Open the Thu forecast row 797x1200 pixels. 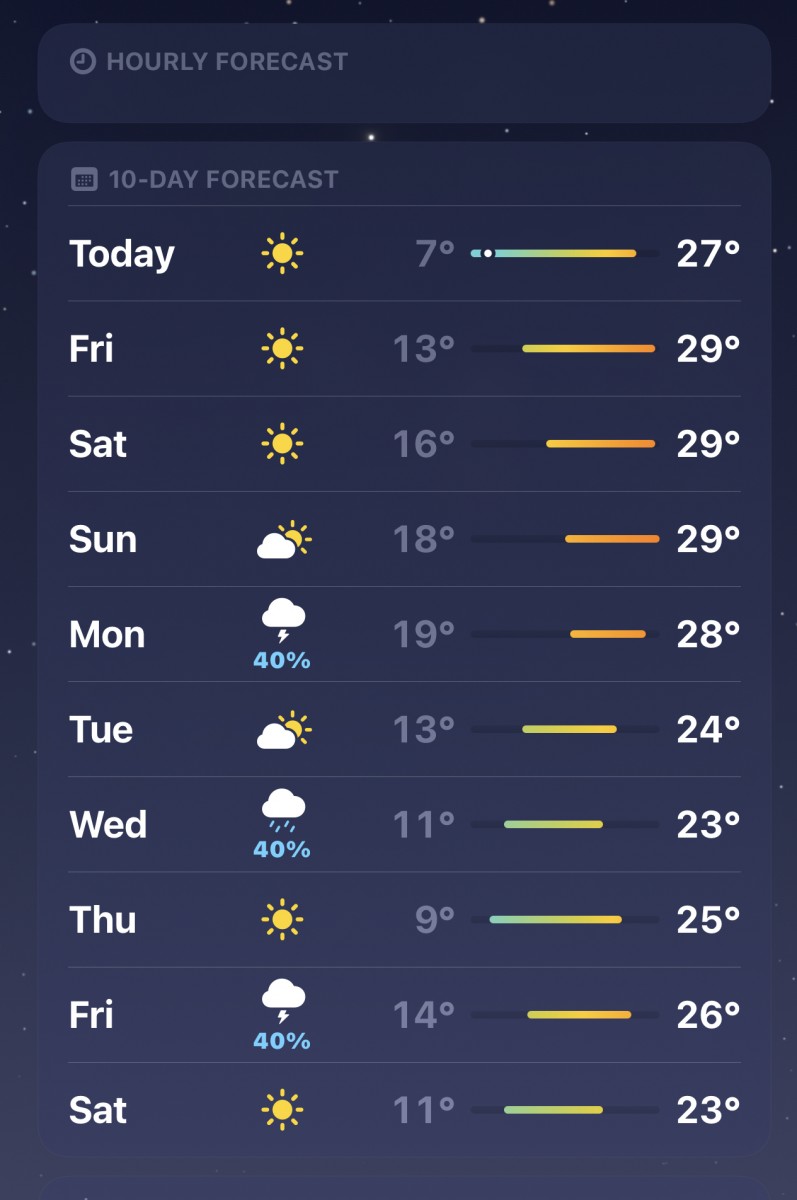403,919
